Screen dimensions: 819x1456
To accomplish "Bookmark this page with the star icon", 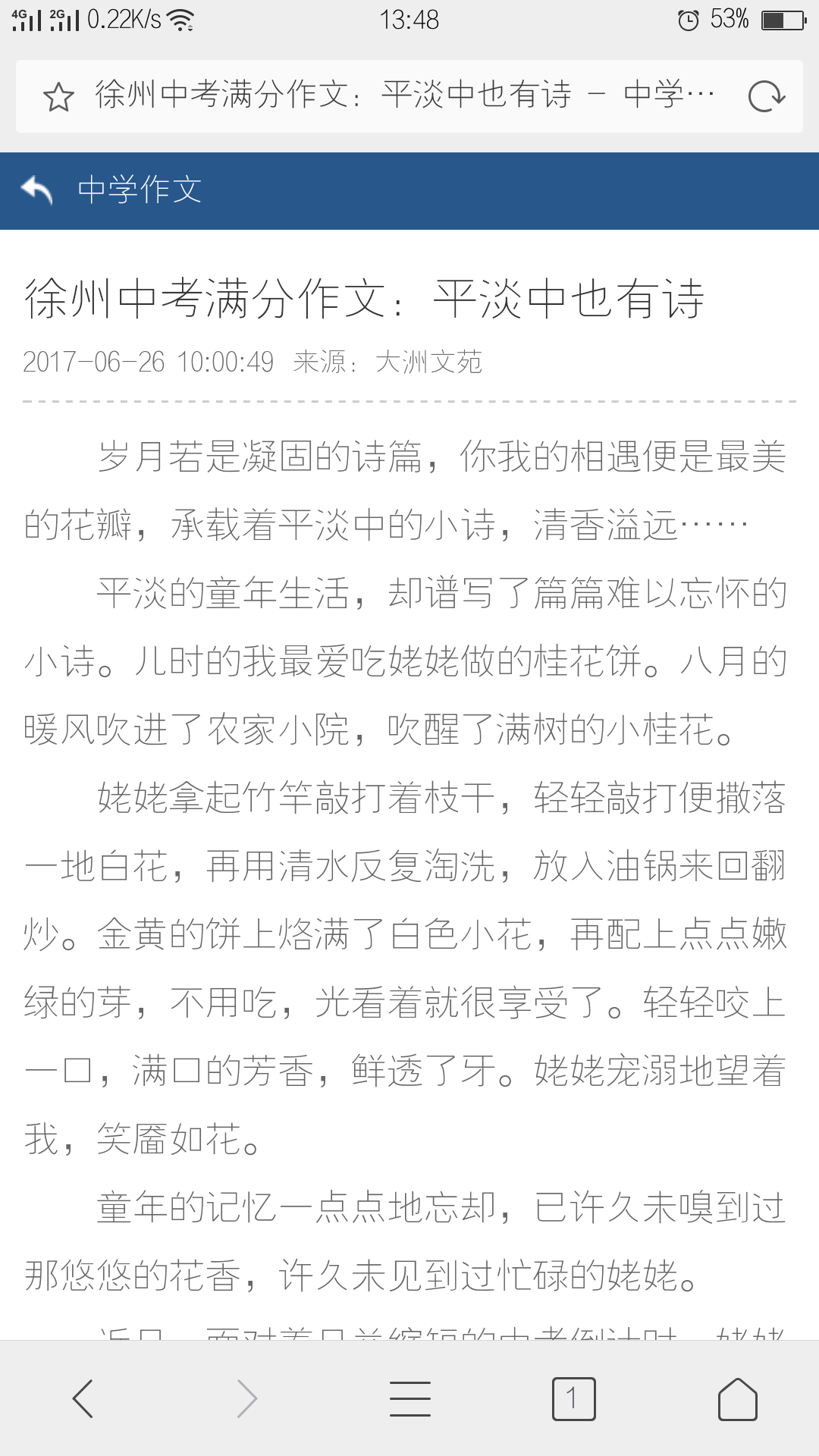I will tap(58, 97).
